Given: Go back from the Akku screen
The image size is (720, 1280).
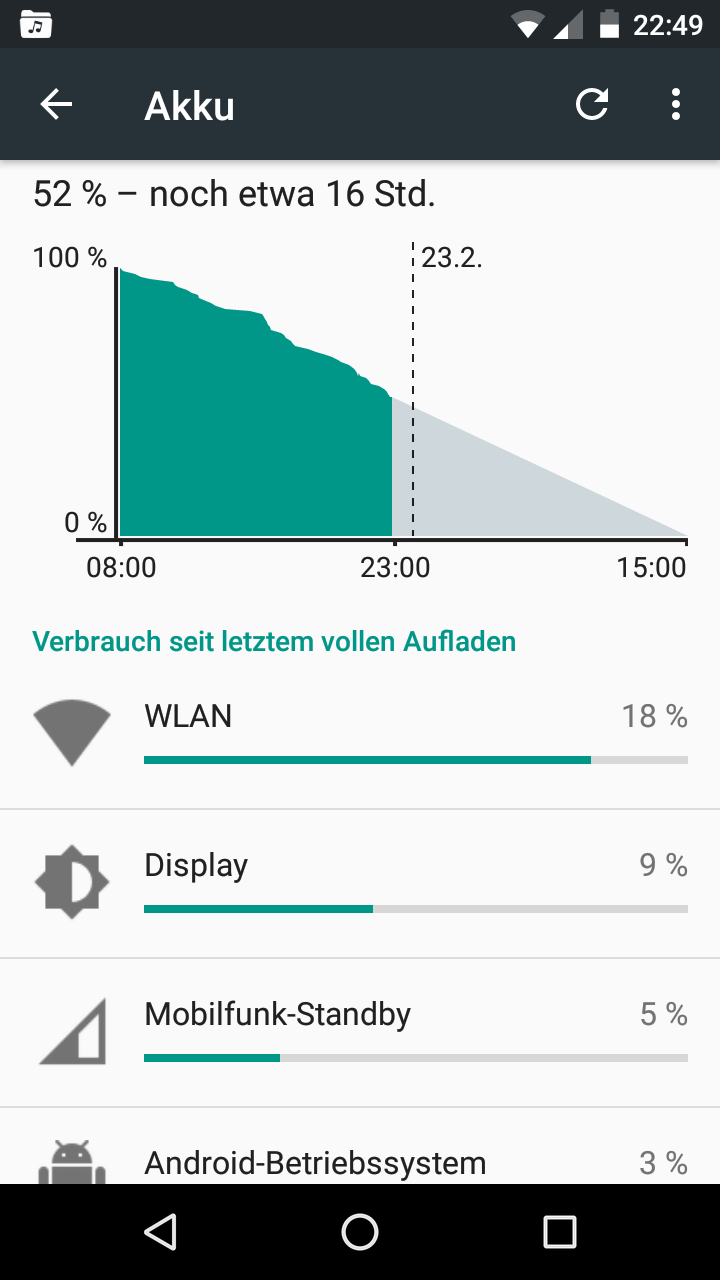Looking at the screenshot, I should point(56,104).
